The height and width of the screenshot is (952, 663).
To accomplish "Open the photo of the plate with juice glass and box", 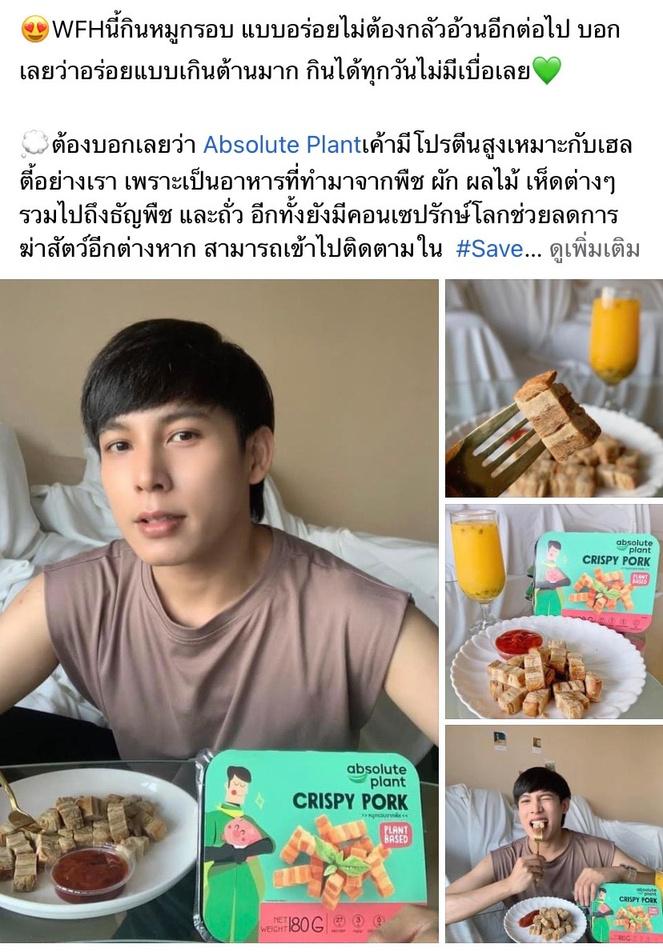I will click(554, 611).
